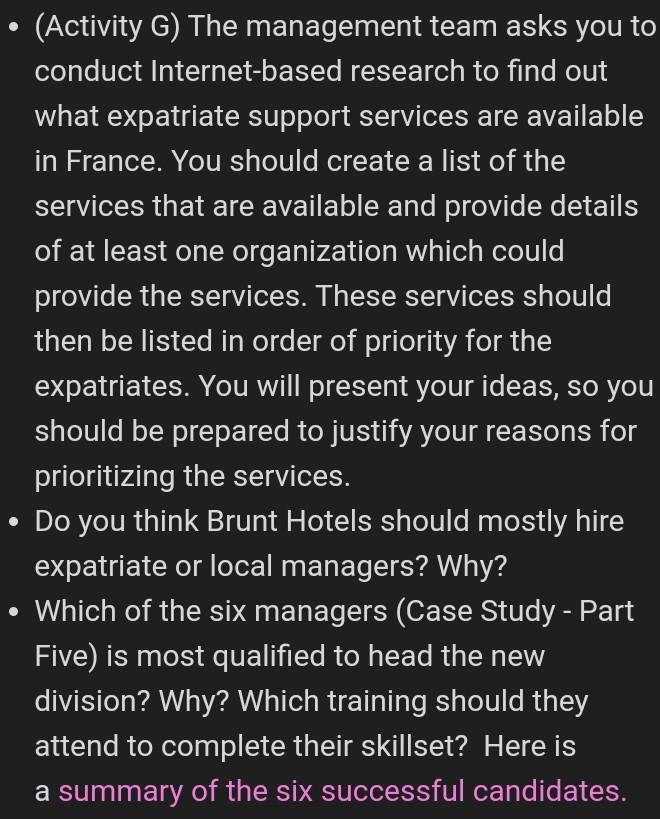Viewport: 660px width, 819px height.
Task: Open the summary of six successful candidates link
Action: tap(342, 791)
